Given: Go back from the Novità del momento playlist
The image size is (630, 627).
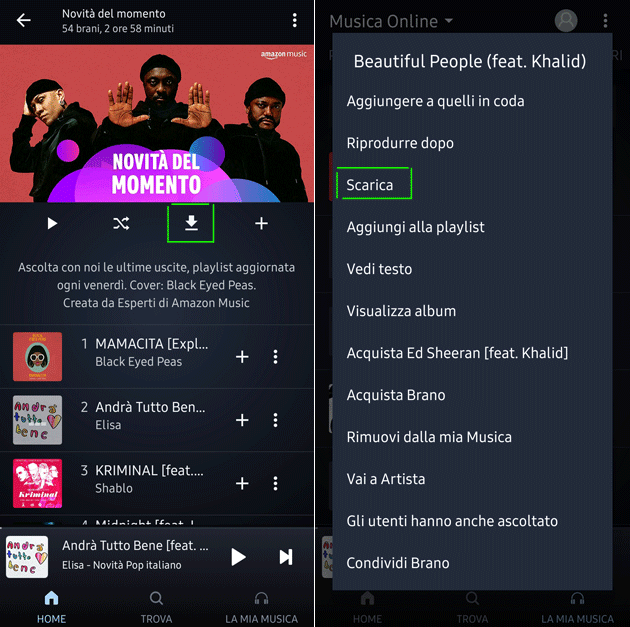Looking at the screenshot, I should (x=23, y=20).
